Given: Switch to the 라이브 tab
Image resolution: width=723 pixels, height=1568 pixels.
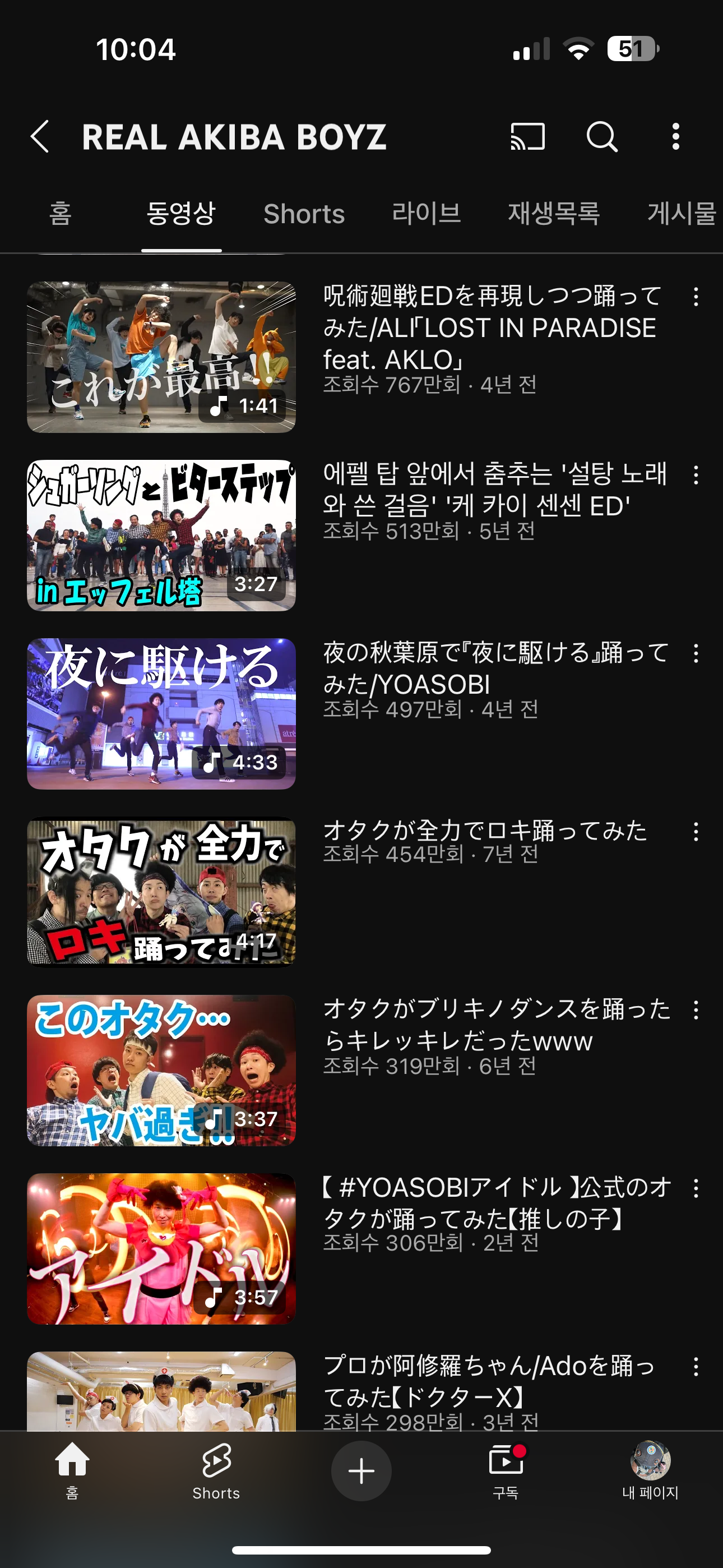Looking at the screenshot, I should (426, 214).
